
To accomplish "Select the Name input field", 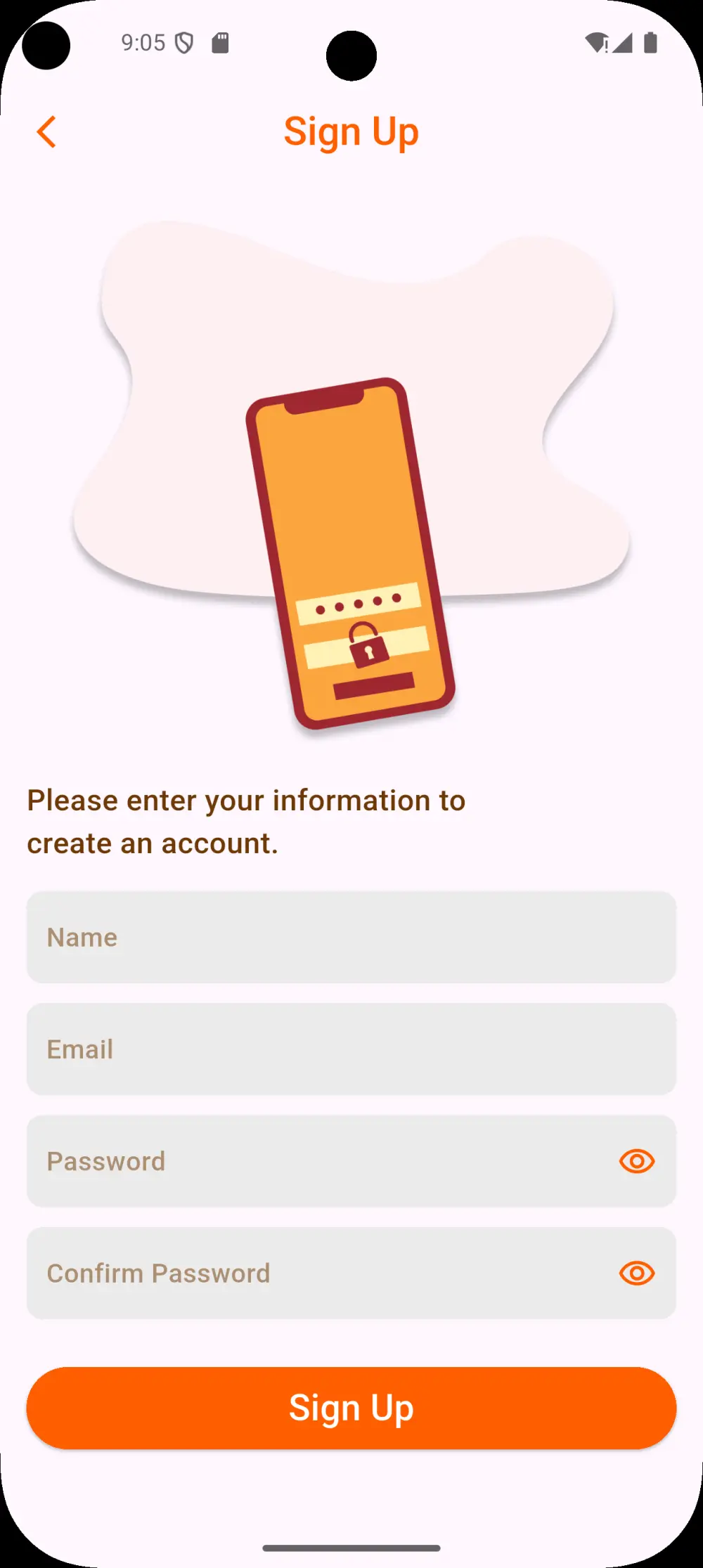I will tap(351, 937).
